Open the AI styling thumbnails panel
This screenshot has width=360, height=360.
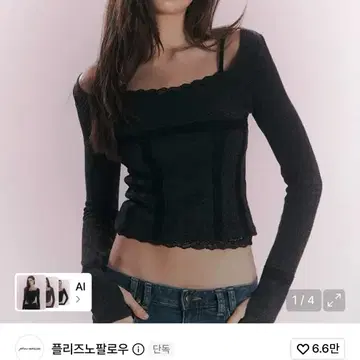[x=53, y=292]
